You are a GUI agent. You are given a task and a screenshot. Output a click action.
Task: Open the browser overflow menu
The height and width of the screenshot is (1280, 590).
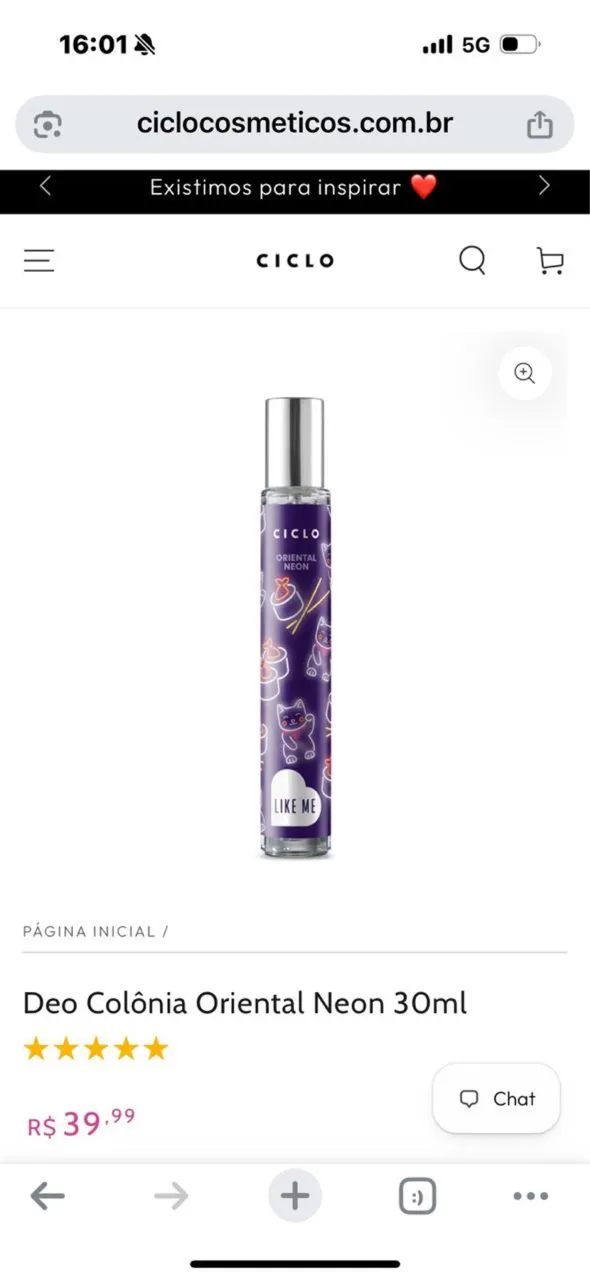(x=530, y=1195)
